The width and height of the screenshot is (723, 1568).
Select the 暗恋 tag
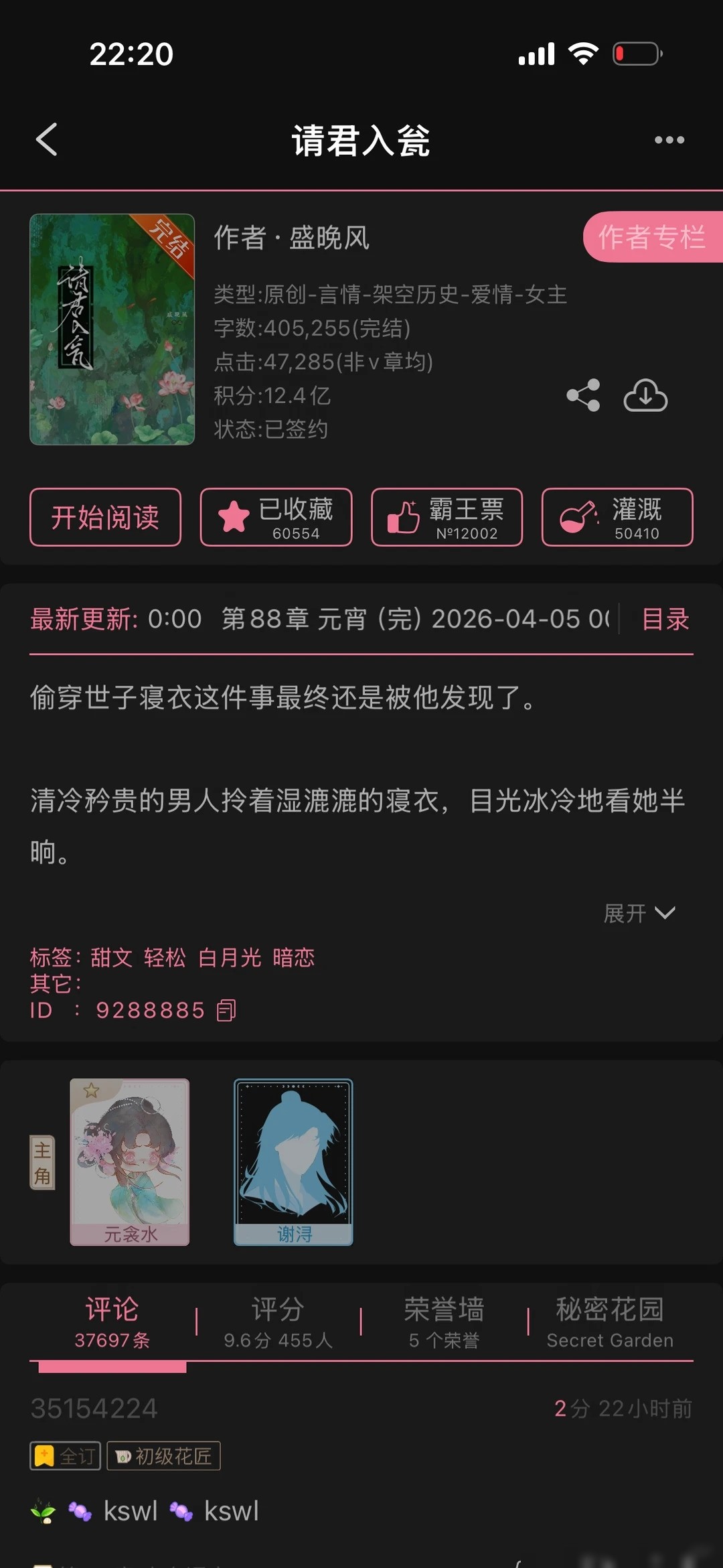293,958
